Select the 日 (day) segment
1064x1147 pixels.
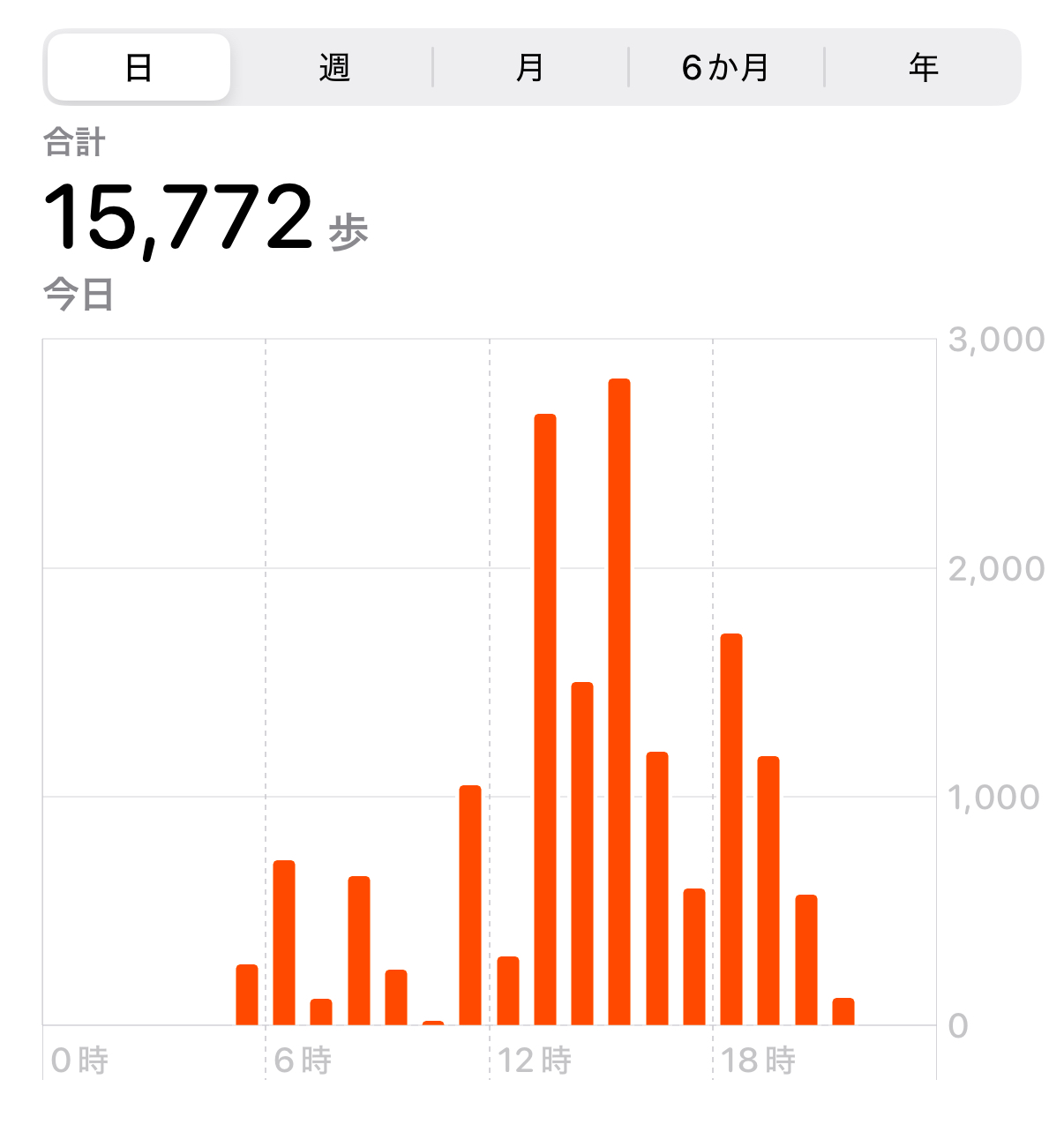[139, 68]
